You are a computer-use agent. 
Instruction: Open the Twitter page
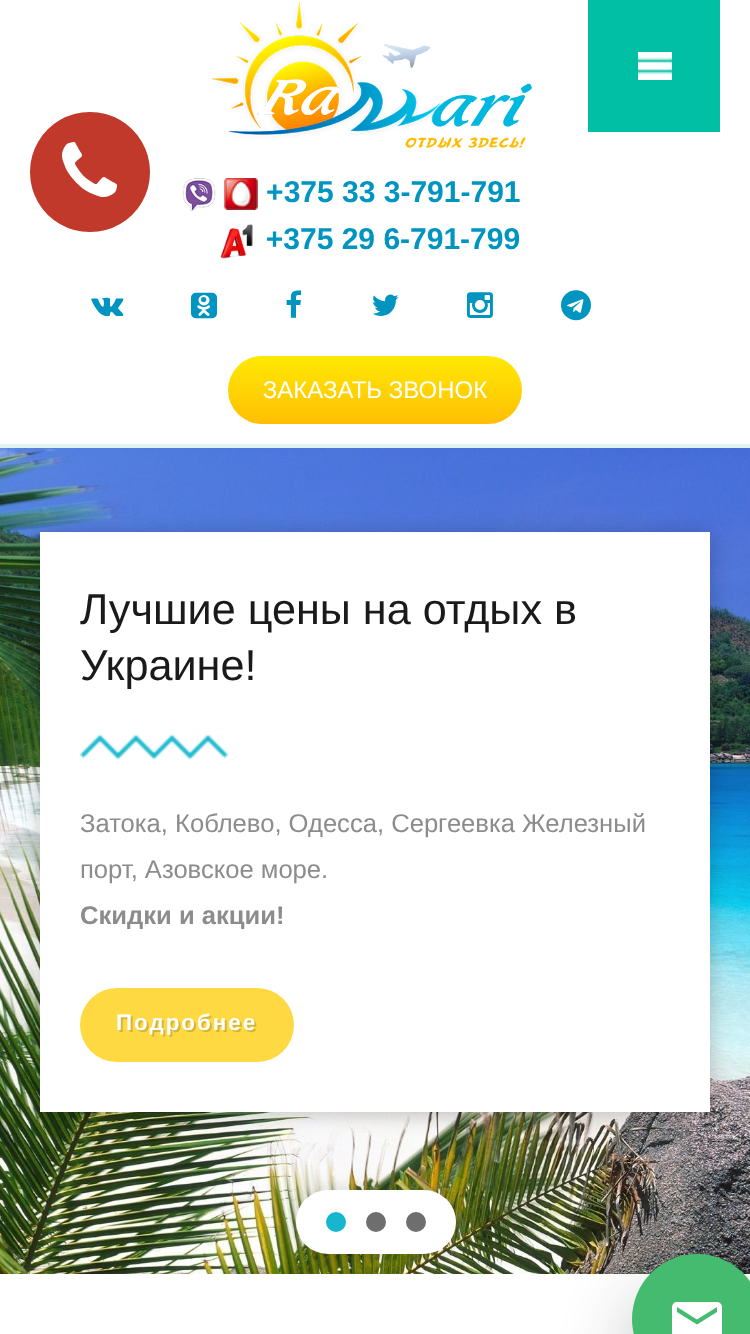pyautogui.click(x=386, y=306)
